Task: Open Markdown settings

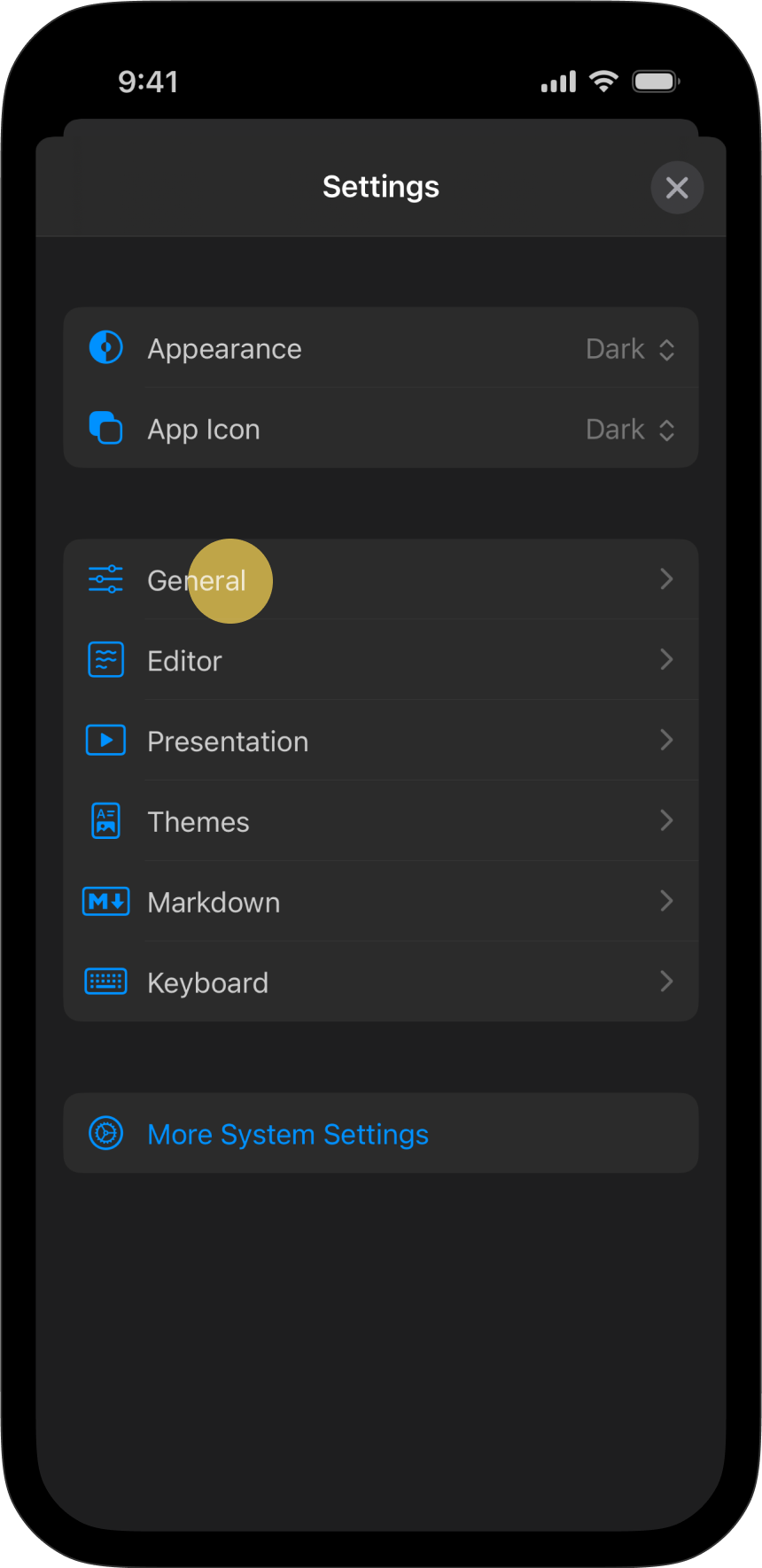Action: tap(381, 903)
